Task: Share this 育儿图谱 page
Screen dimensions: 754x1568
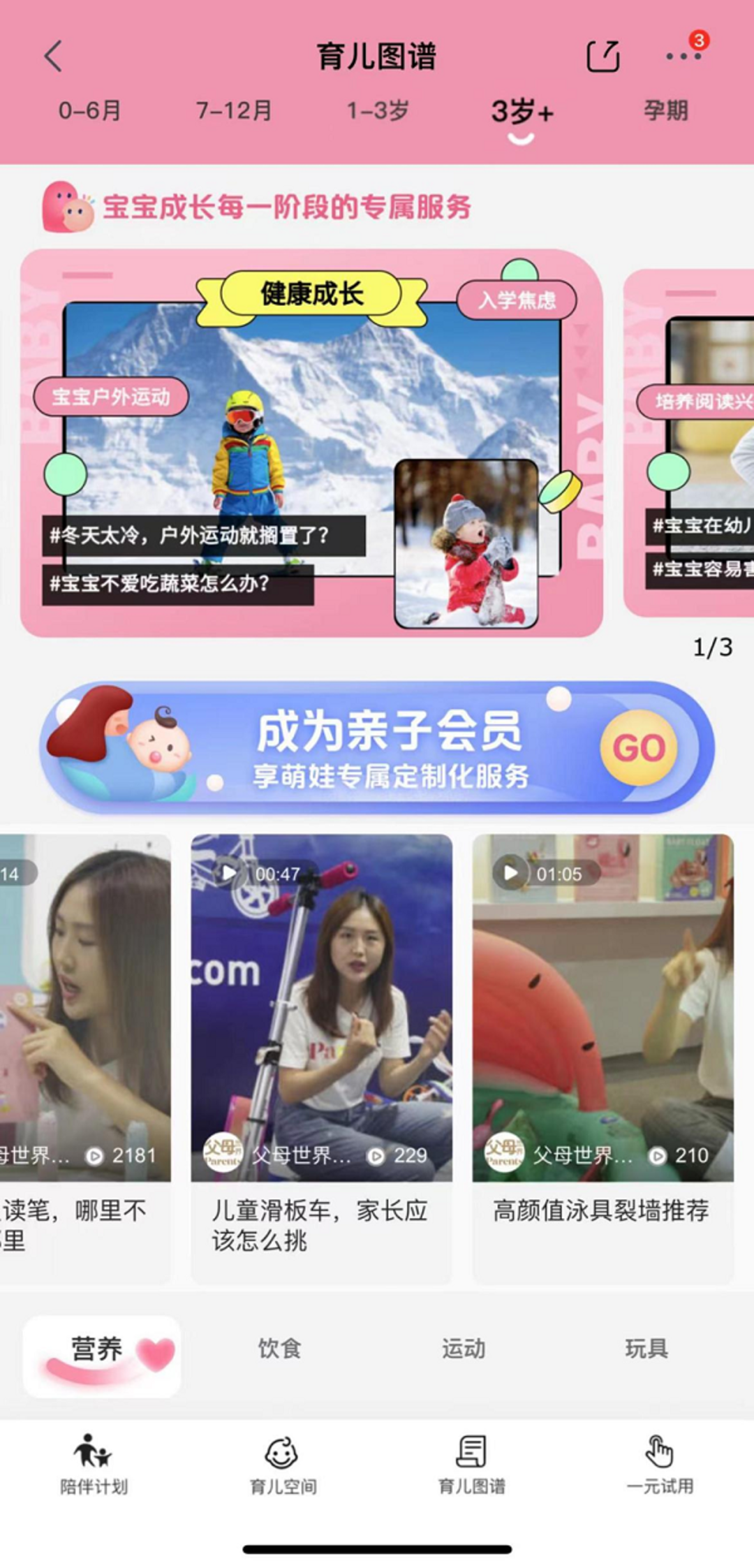Action: click(x=603, y=57)
